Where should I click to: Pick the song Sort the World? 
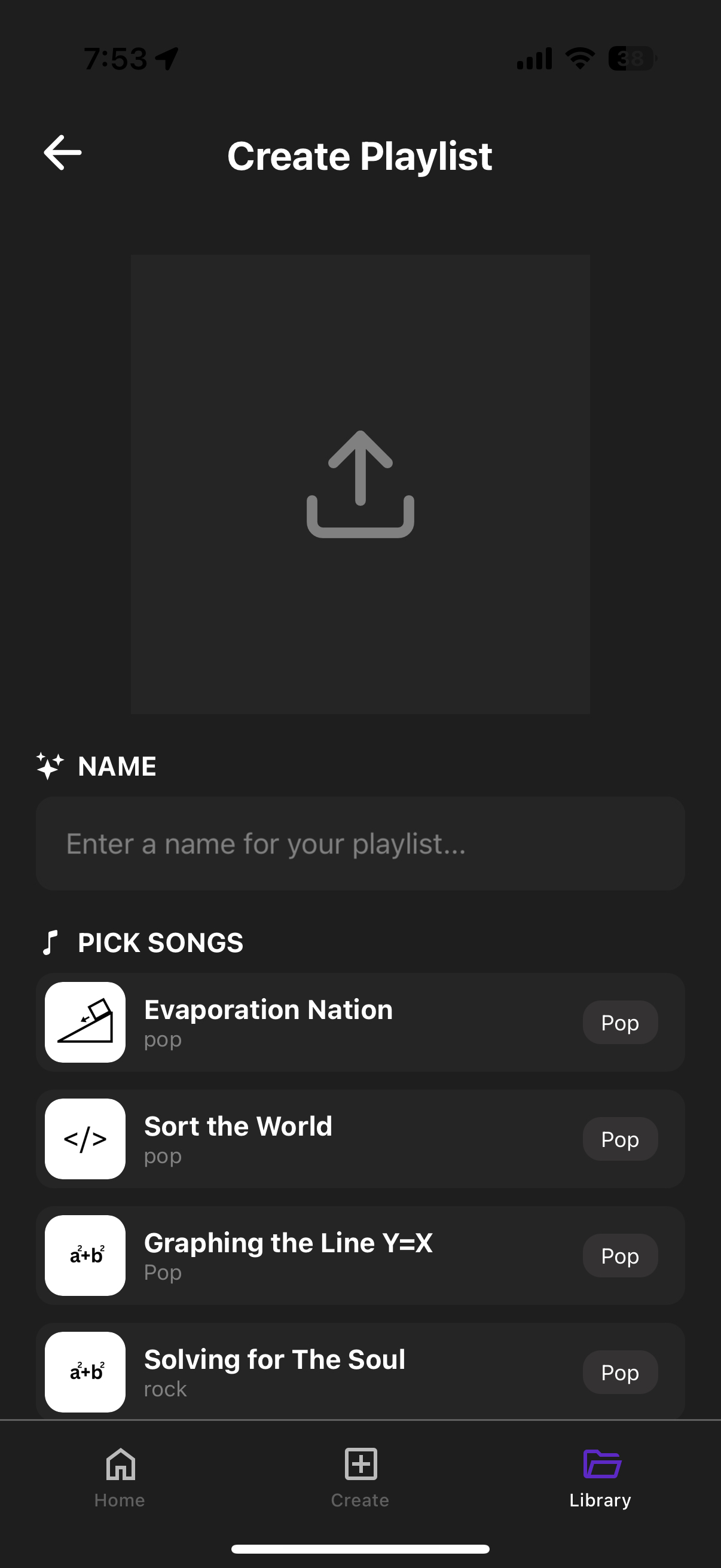point(360,1139)
